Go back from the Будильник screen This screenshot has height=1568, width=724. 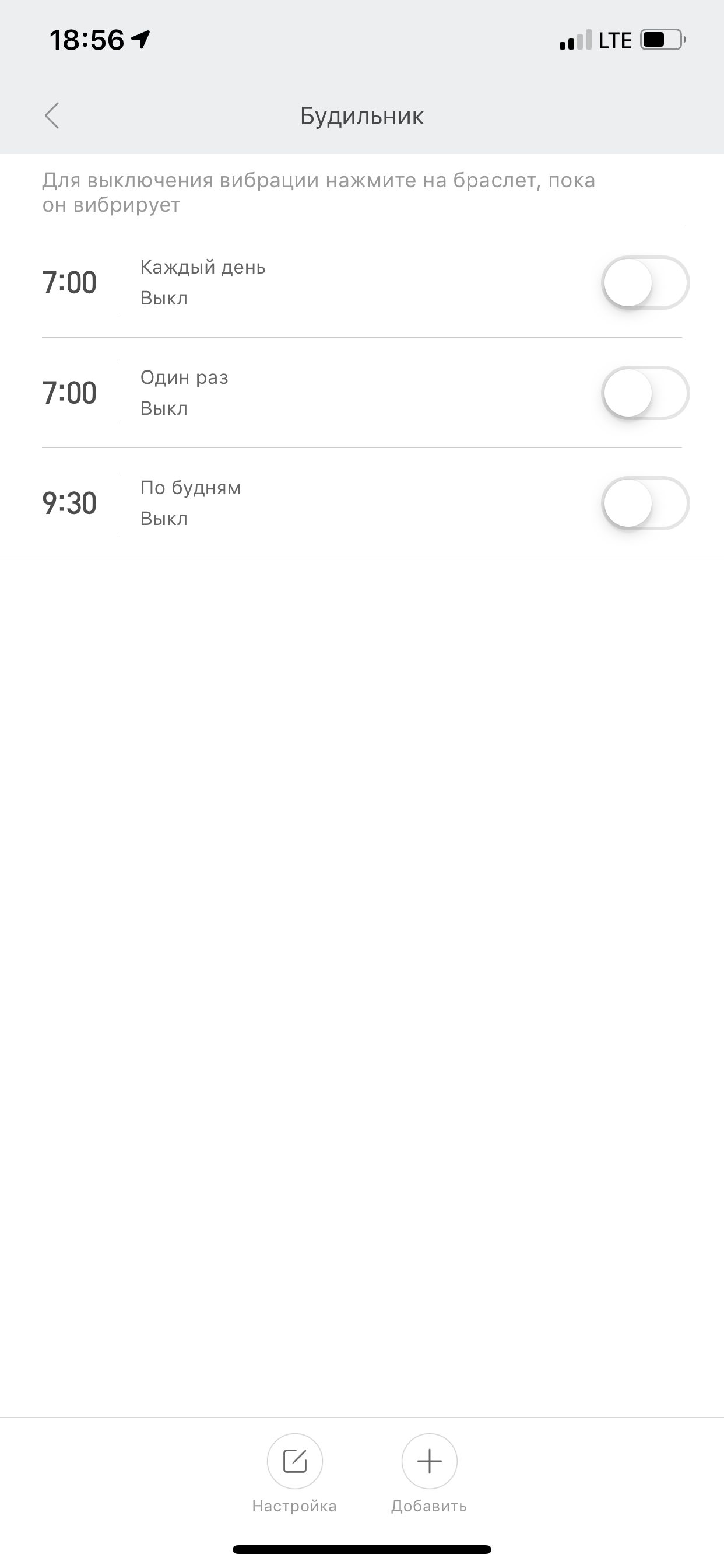[52, 116]
